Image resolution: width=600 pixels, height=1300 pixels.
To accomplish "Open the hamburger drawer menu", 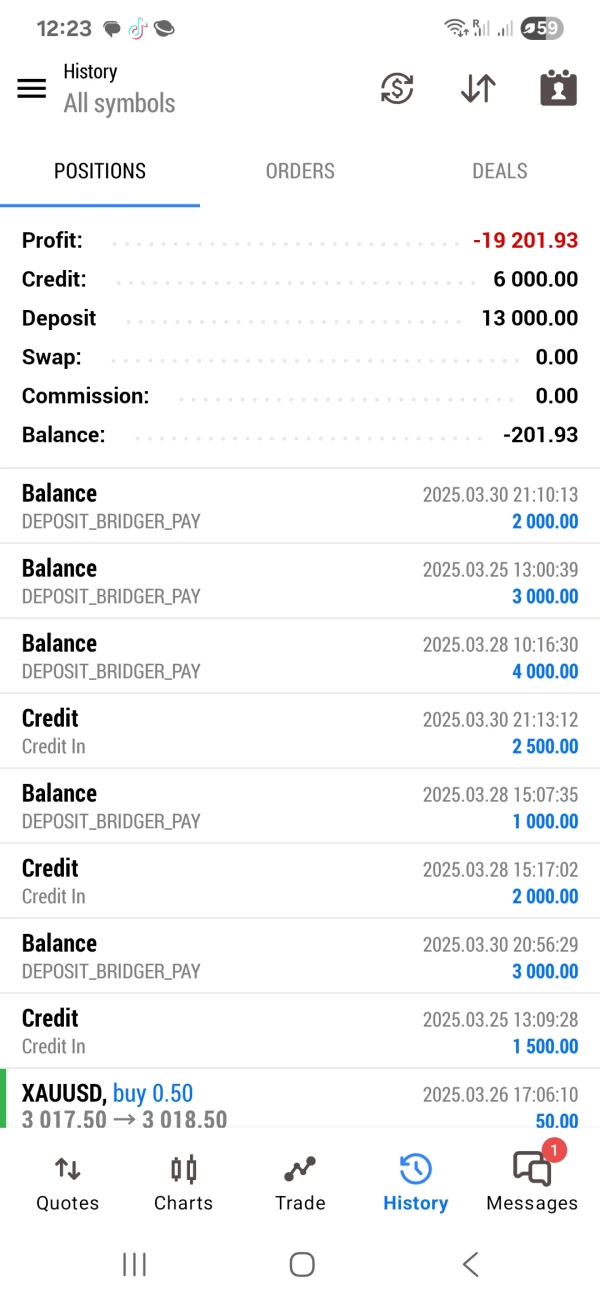I will point(32,88).
